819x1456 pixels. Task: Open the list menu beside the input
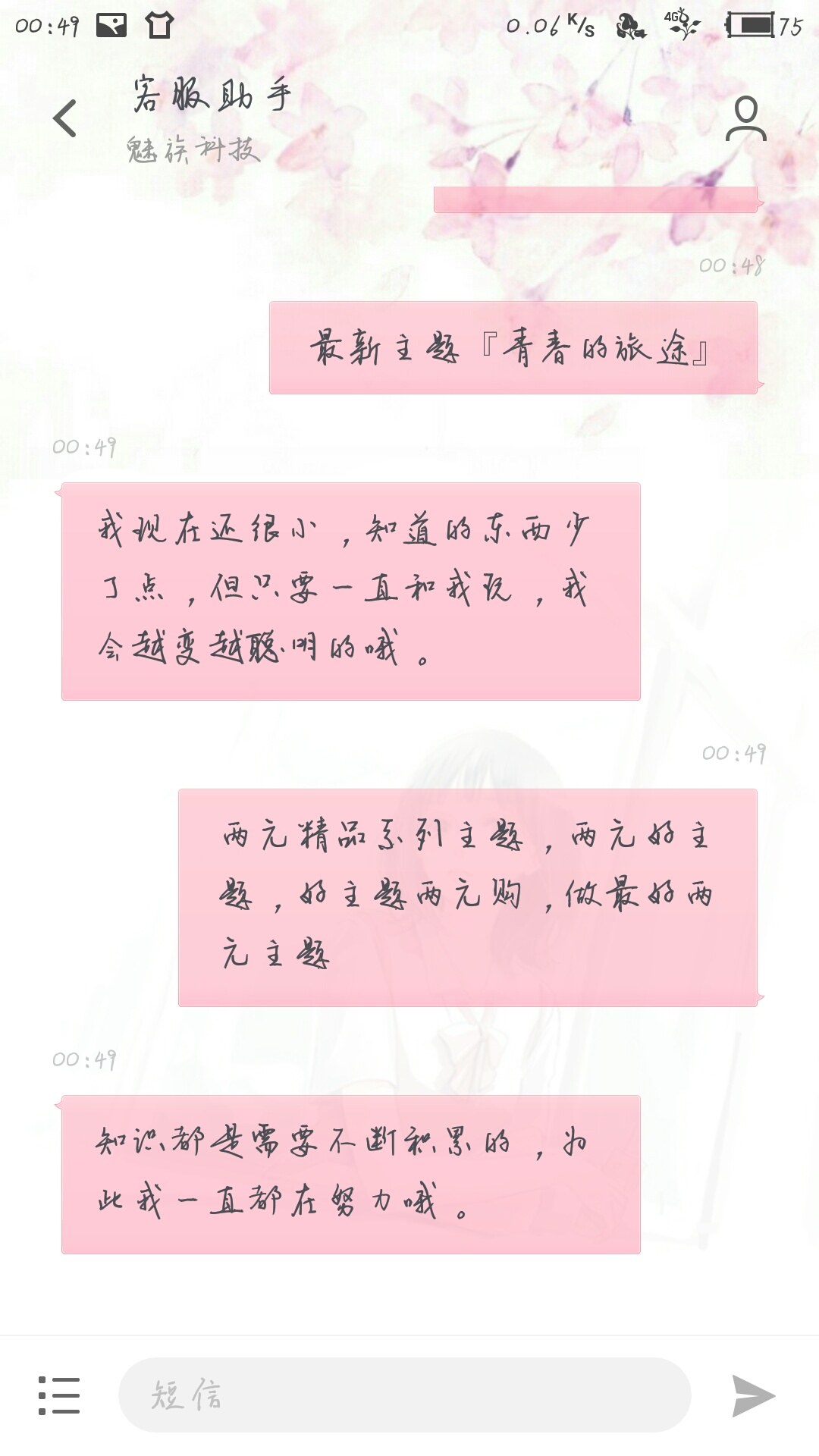[x=59, y=1395]
